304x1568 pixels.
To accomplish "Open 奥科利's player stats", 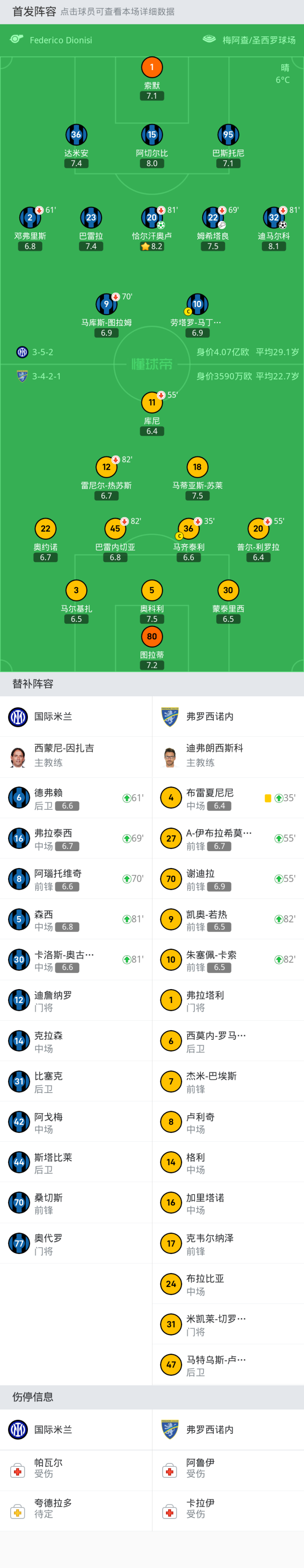I will tap(152, 590).
